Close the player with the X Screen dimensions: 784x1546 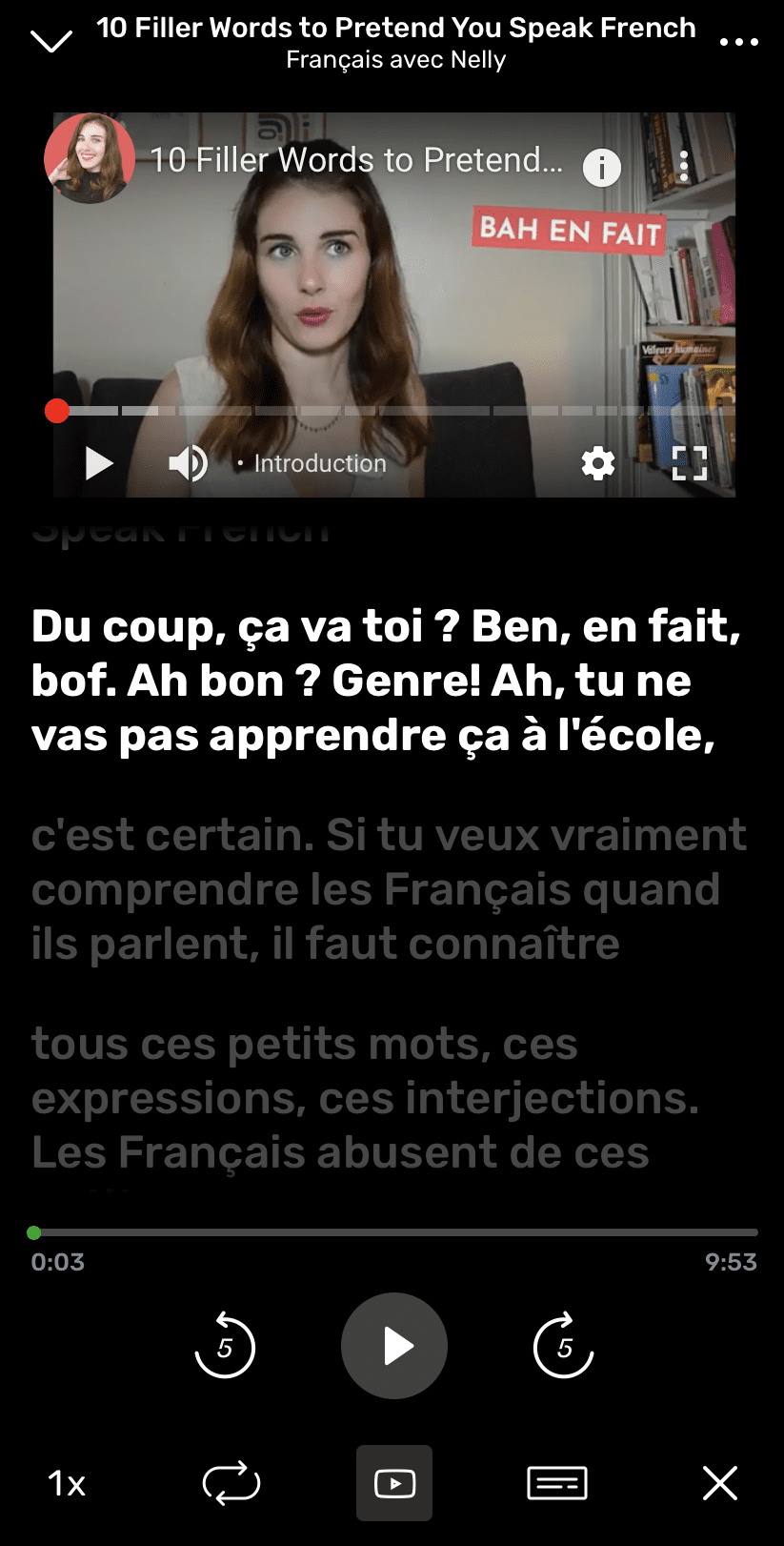coord(720,1483)
